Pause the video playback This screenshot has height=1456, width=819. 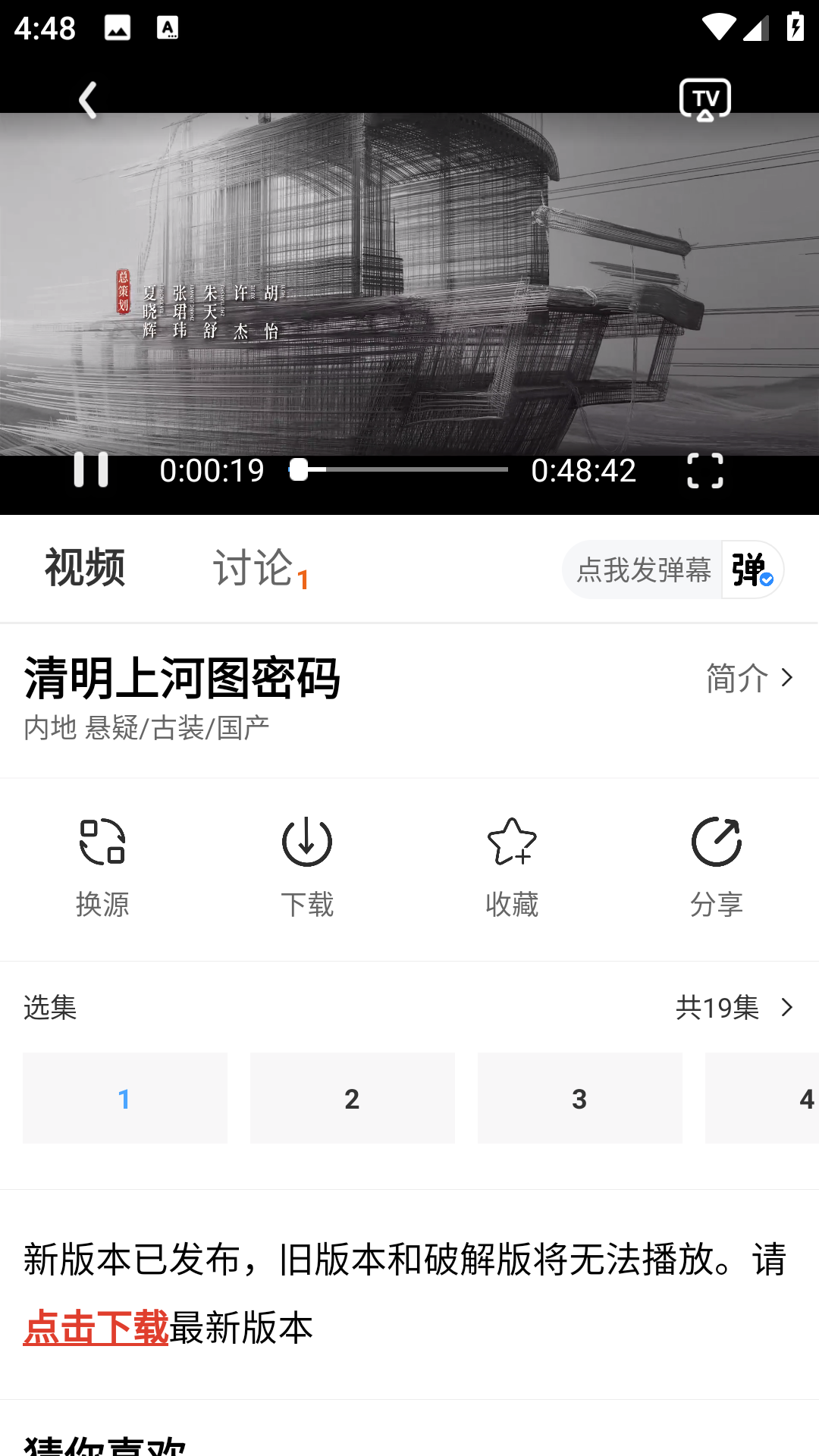91,469
